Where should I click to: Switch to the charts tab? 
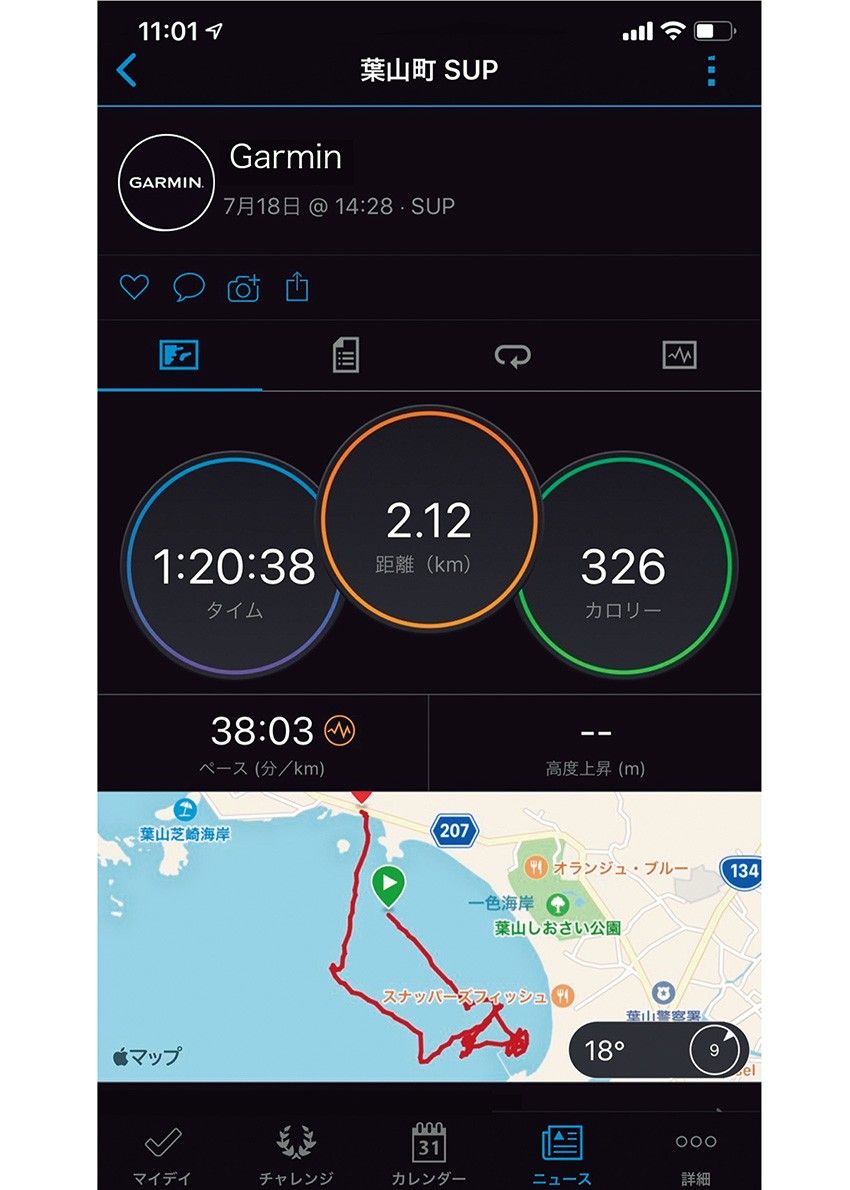pos(679,355)
